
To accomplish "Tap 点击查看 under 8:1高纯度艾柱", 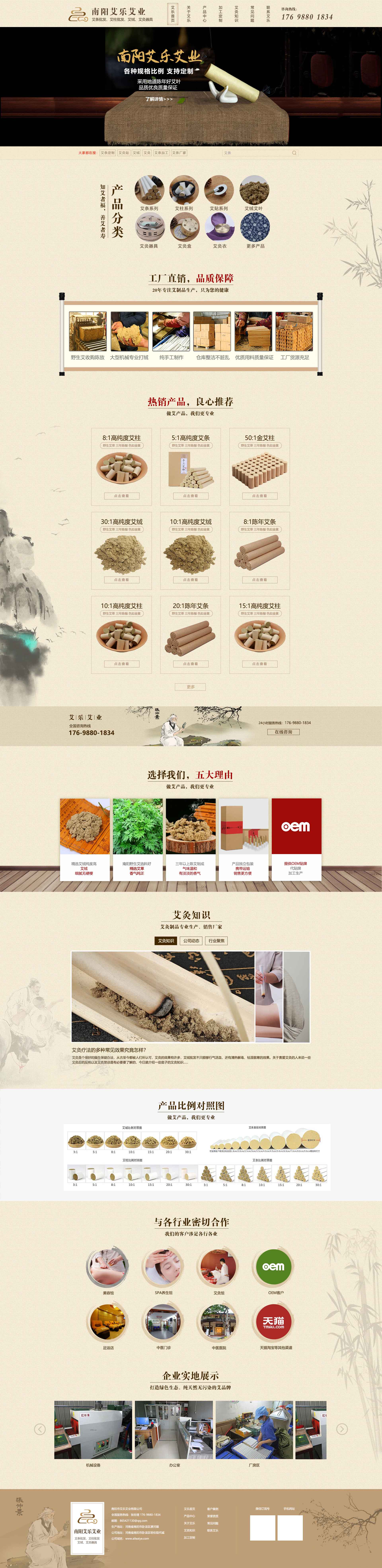I will [121, 495].
